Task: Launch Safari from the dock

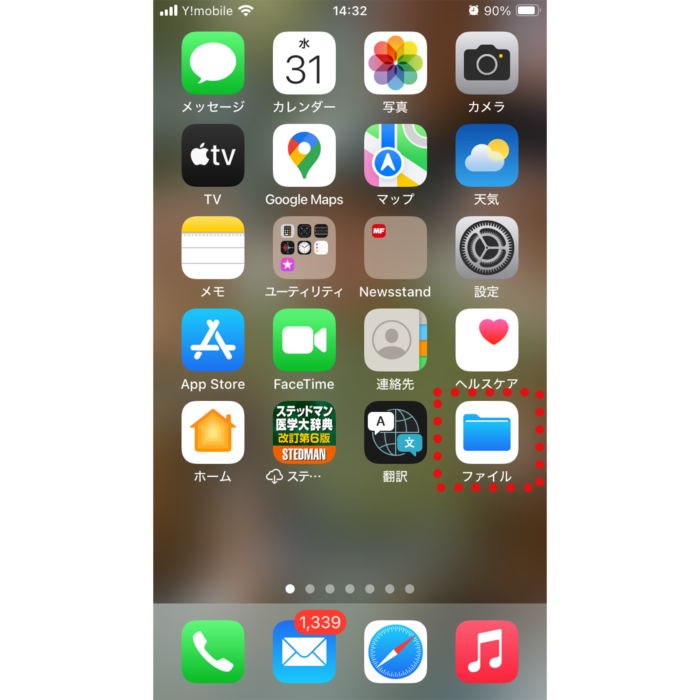Action: [x=395, y=652]
